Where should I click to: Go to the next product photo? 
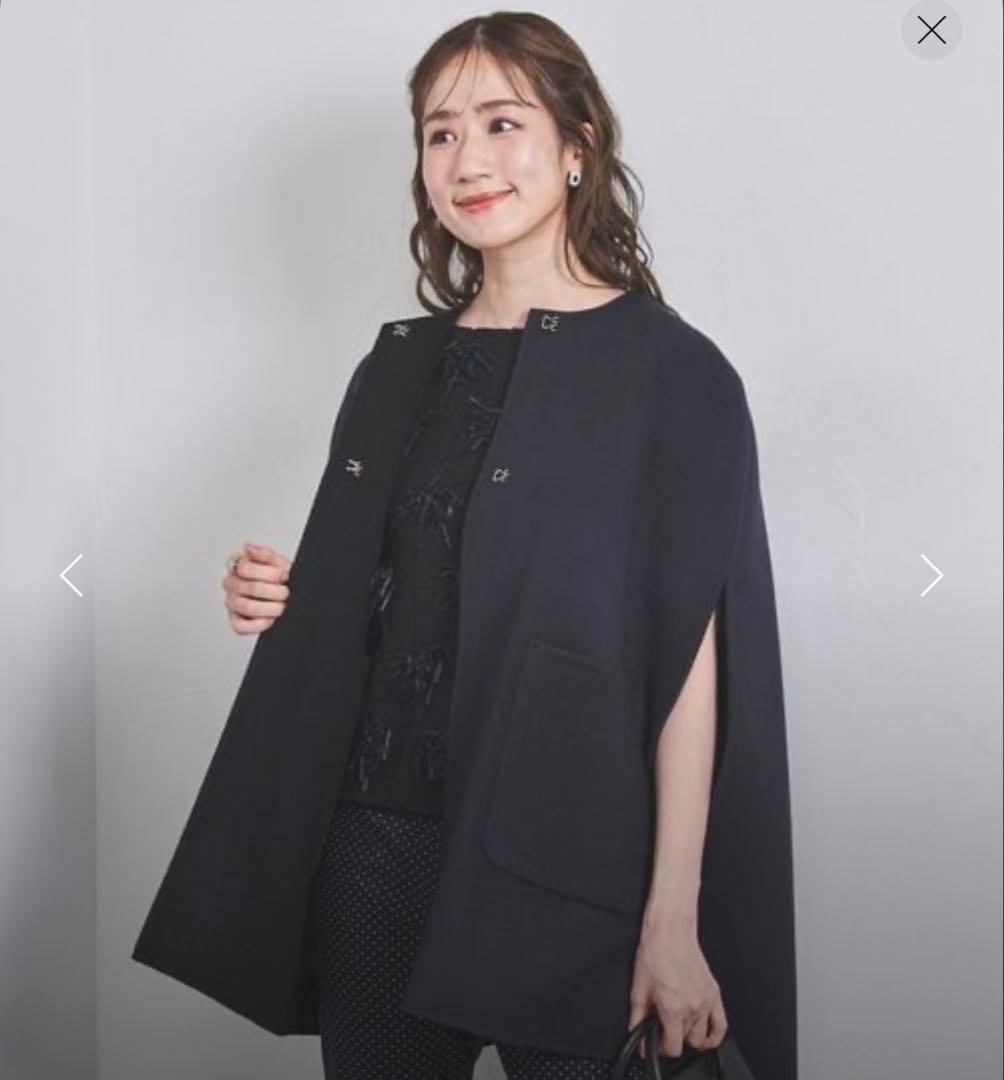(931, 576)
